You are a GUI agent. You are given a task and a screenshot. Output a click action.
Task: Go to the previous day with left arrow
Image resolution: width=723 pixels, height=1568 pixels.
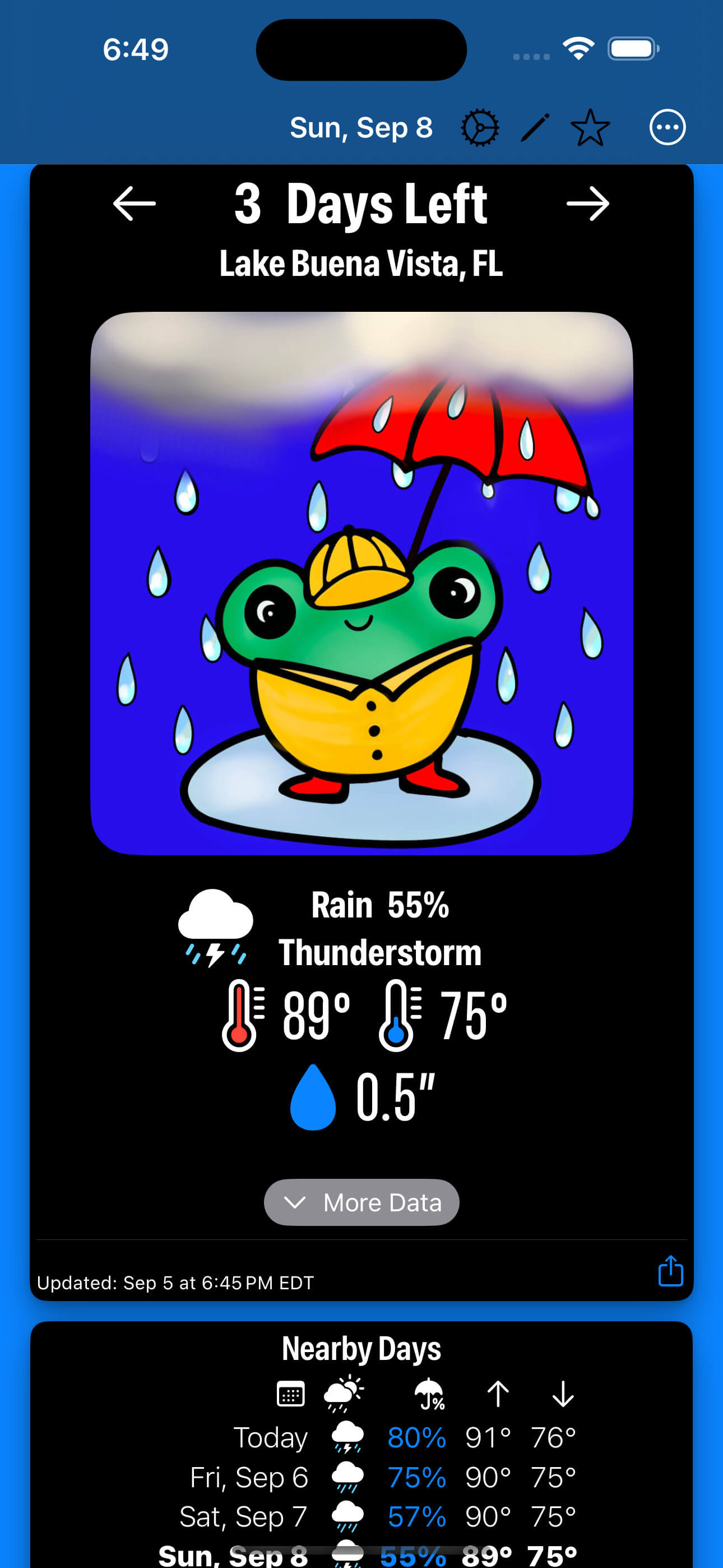tap(135, 204)
